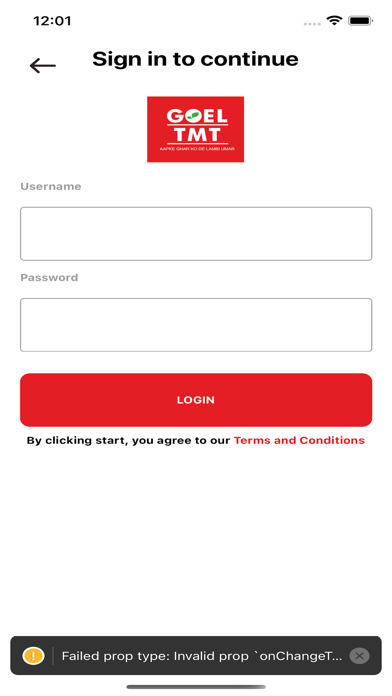Go back using the arrow icon
The height and width of the screenshot is (696, 392).
click(43, 66)
